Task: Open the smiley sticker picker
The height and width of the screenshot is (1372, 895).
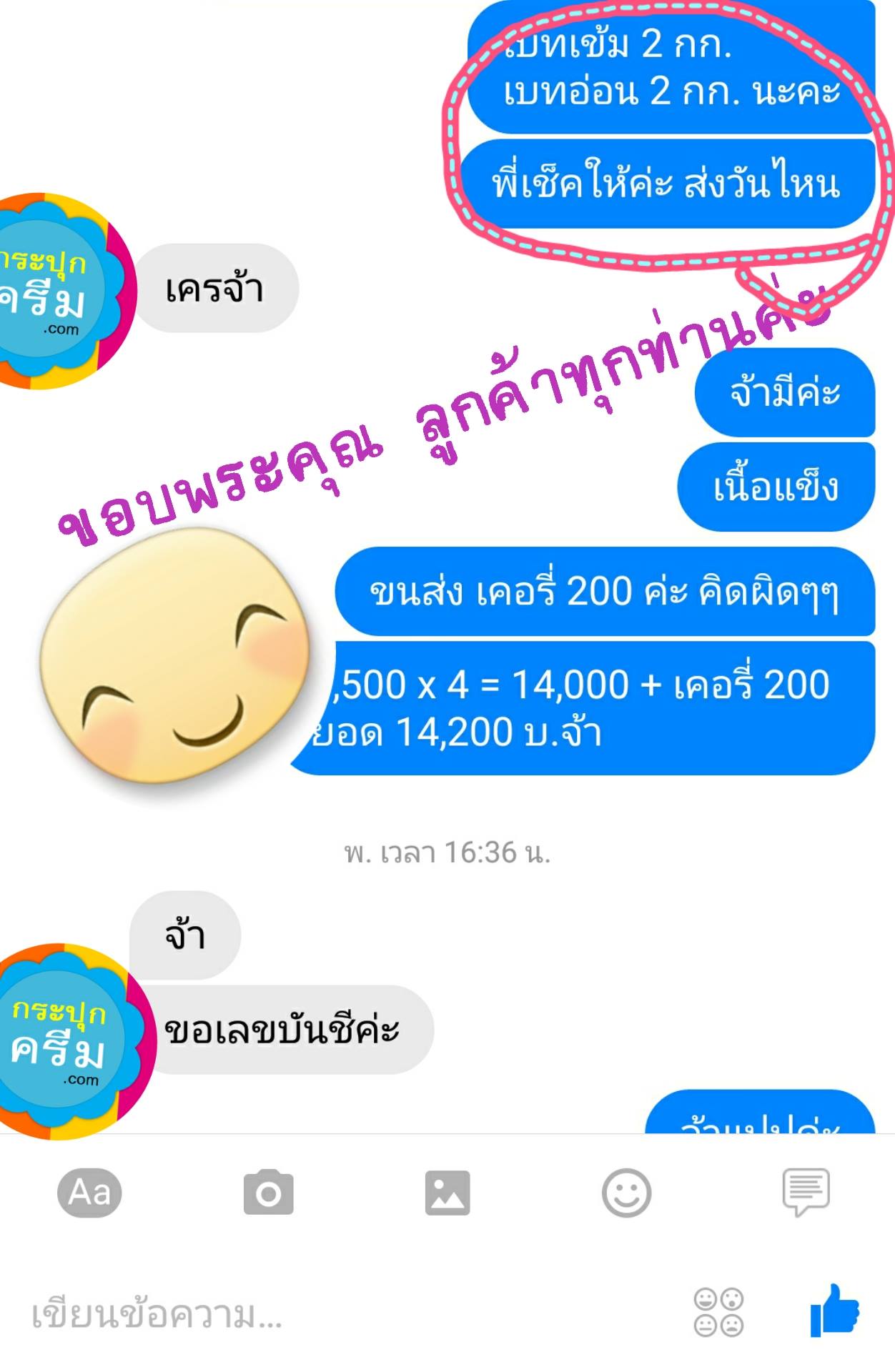Action: point(626,1192)
